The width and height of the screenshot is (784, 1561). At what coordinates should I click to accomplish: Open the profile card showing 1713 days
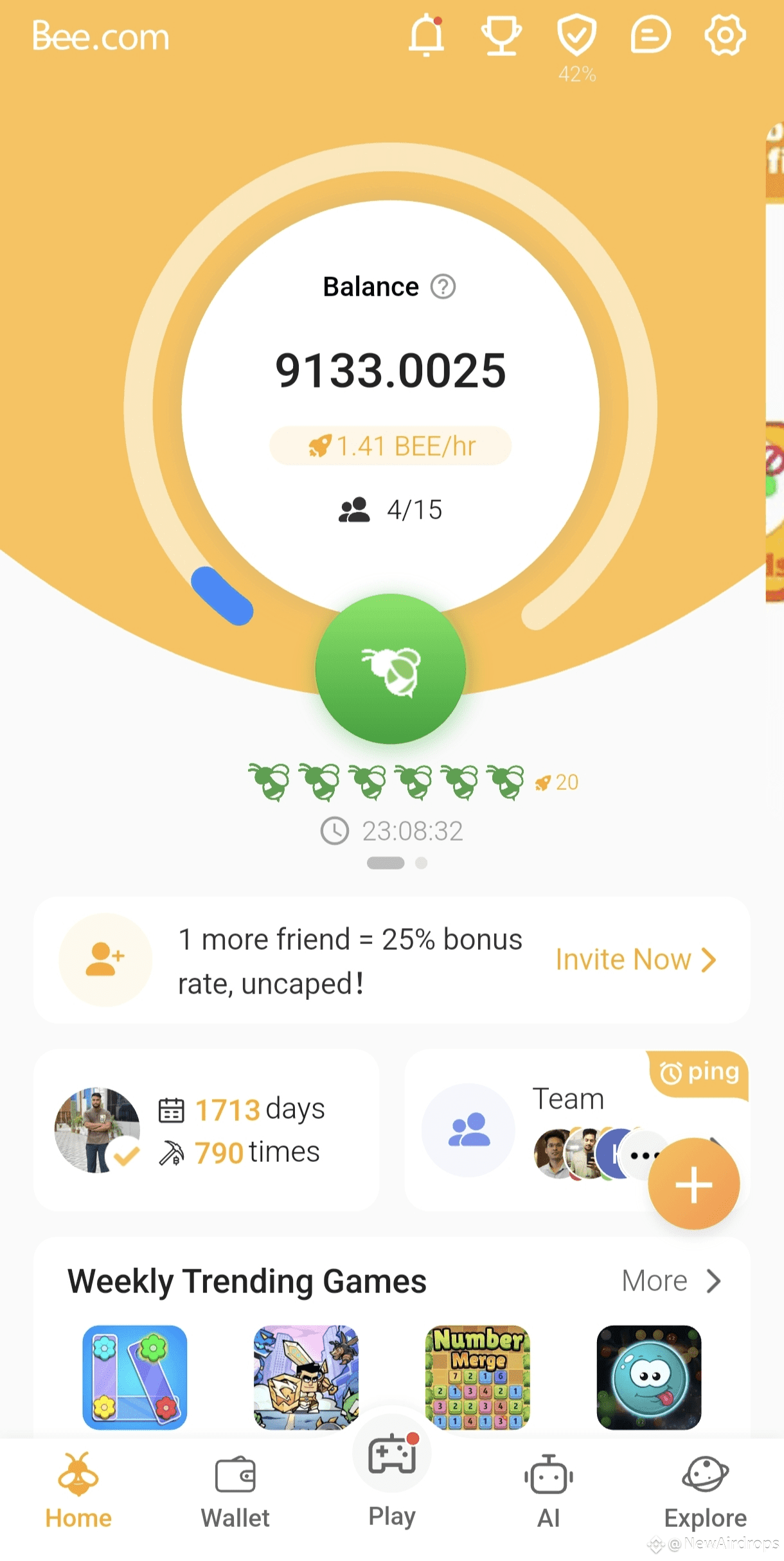point(206,1130)
